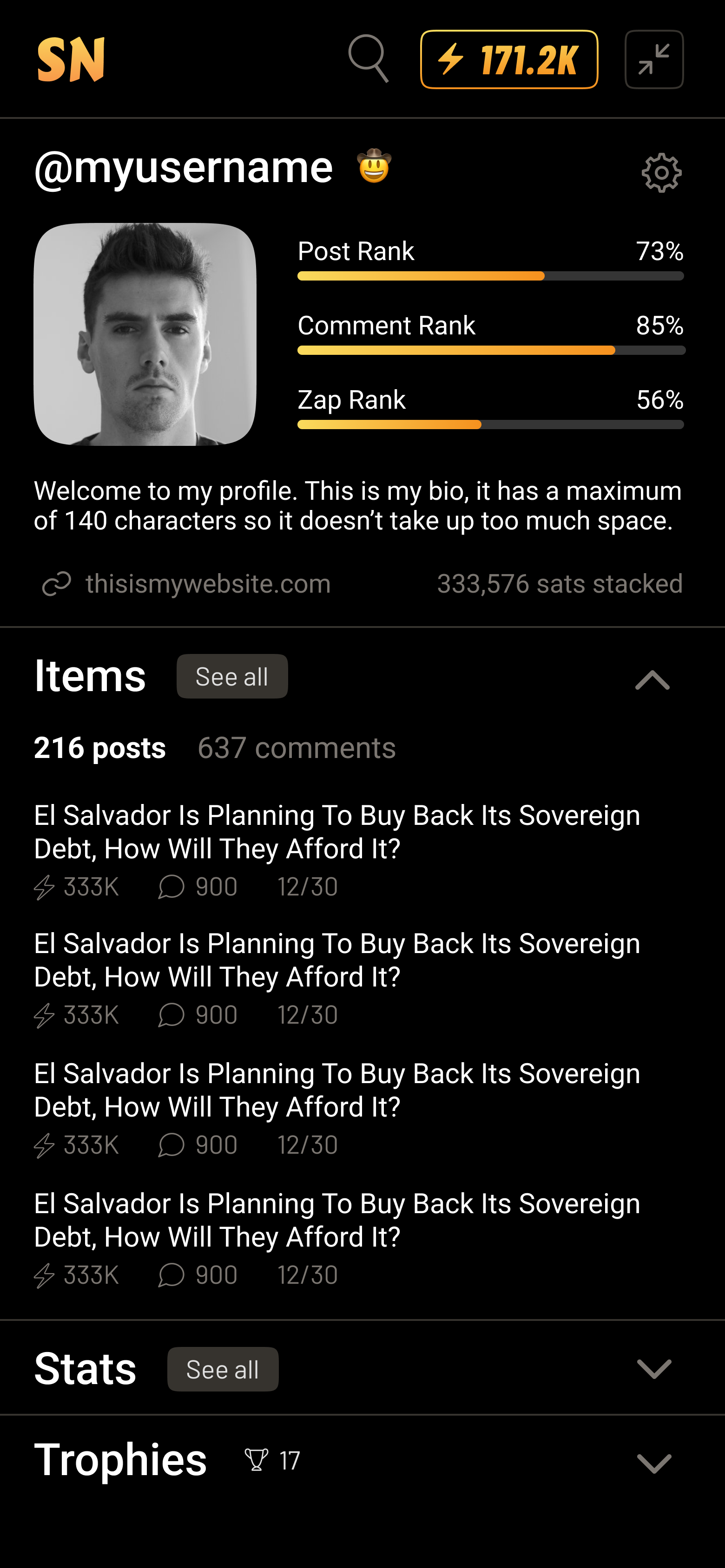725x1568 pixels.
Task: Expand the Stats section
Action: coord(653,1369)
